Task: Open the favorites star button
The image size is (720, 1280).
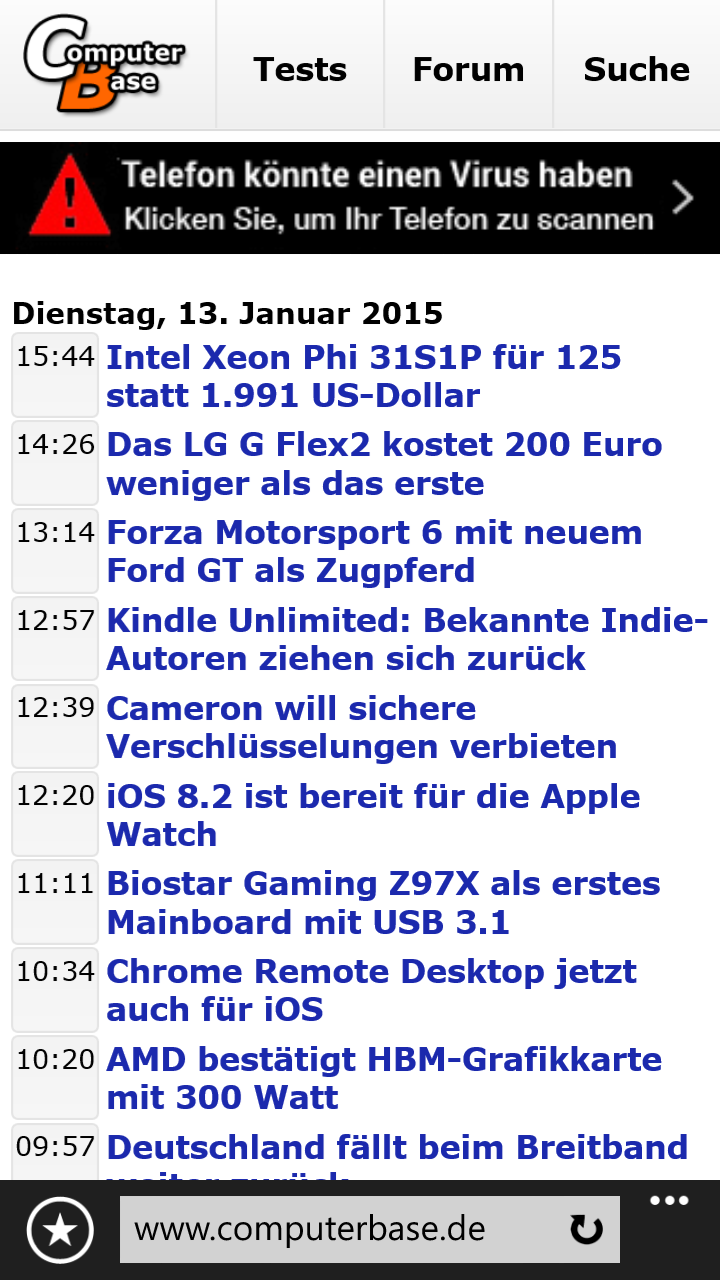Action: point(61,1229)
